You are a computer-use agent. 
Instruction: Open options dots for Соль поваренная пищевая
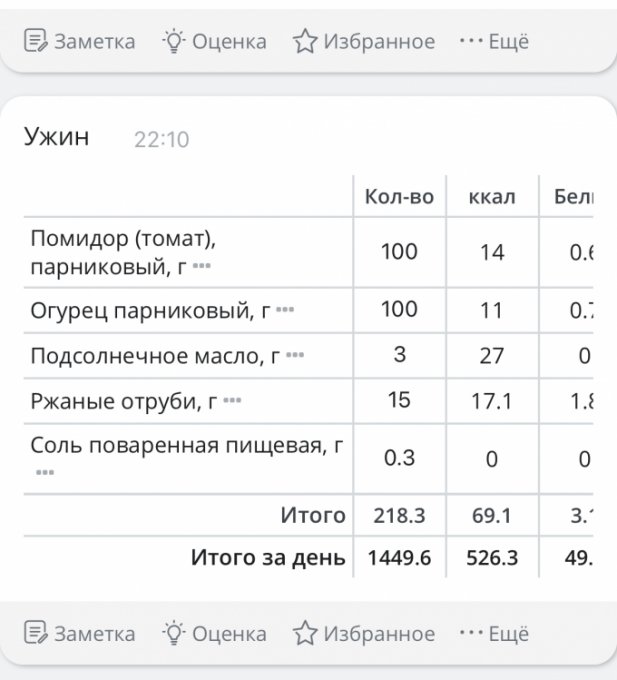(44, 471)
